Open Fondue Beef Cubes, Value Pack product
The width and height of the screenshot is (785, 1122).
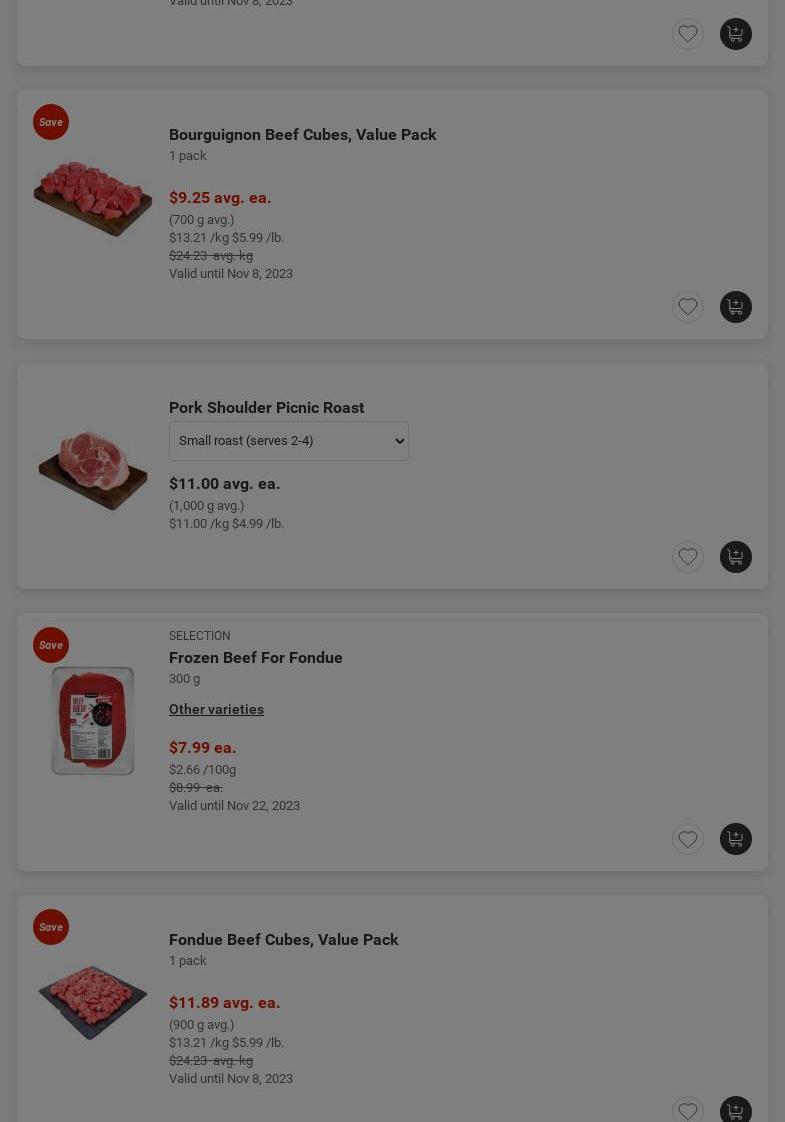(x=283, y=940)
